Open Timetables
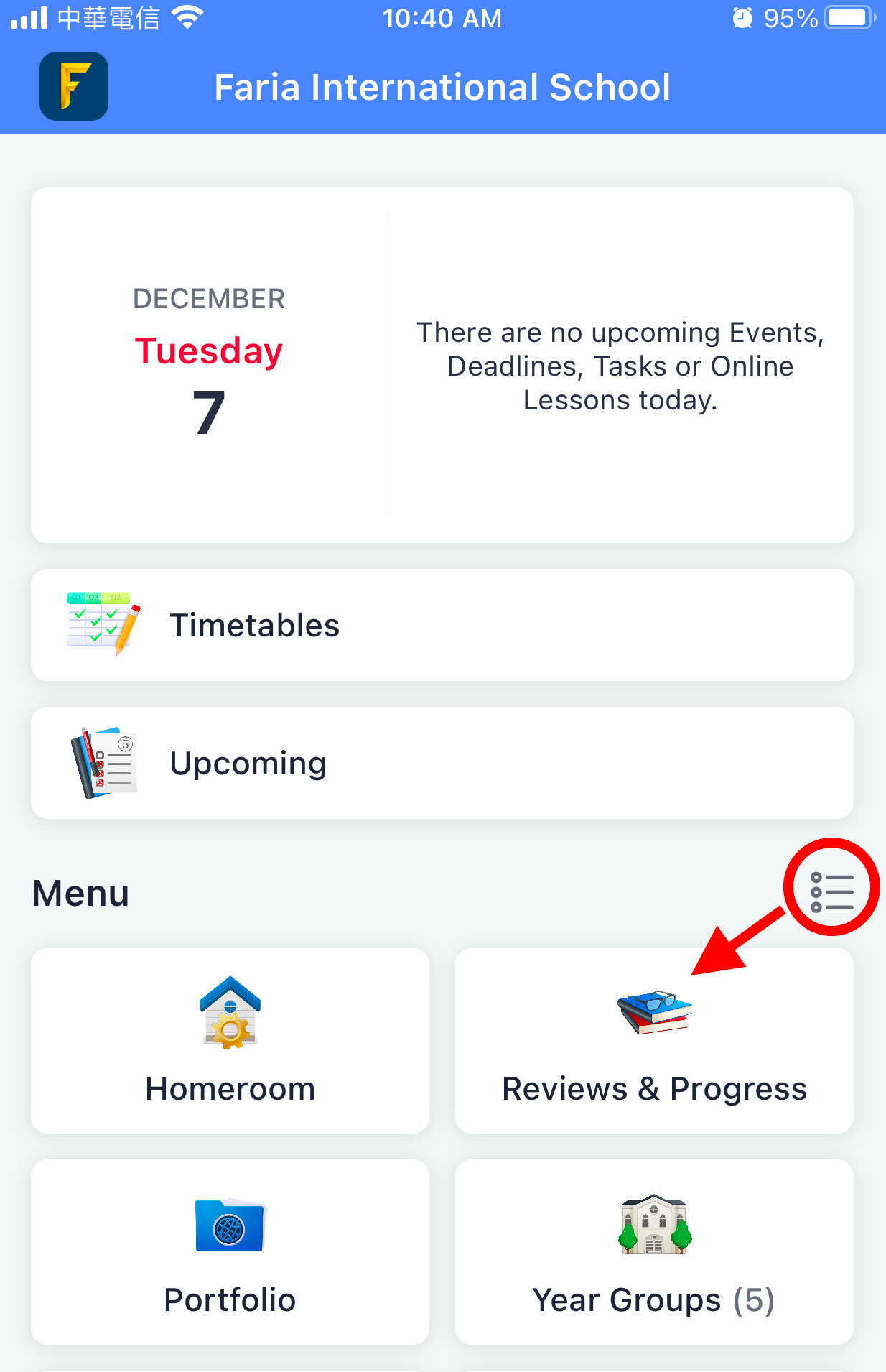The height and width of the screenshot is (1372, 886). (442, 625)
